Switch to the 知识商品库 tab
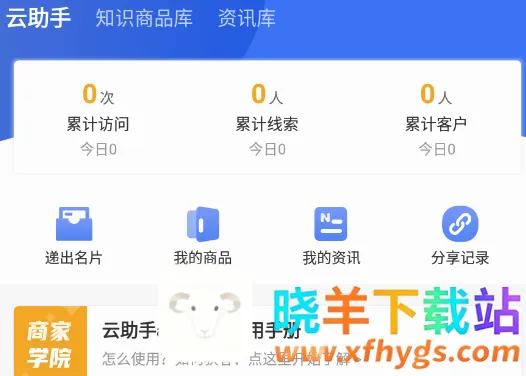This screenshot has width=526, height=376. point(144,18)
